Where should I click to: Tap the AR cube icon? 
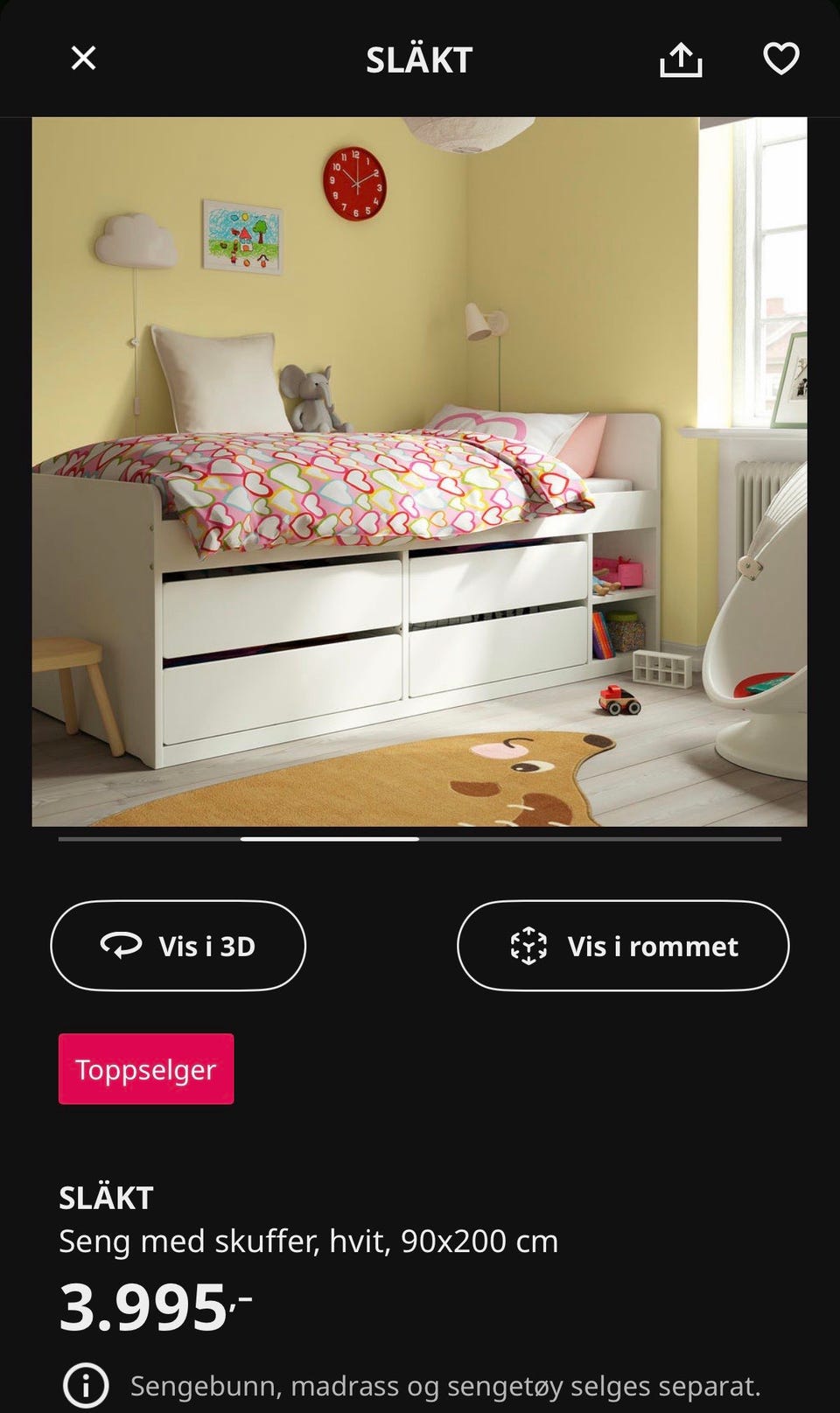coord(529,946)
